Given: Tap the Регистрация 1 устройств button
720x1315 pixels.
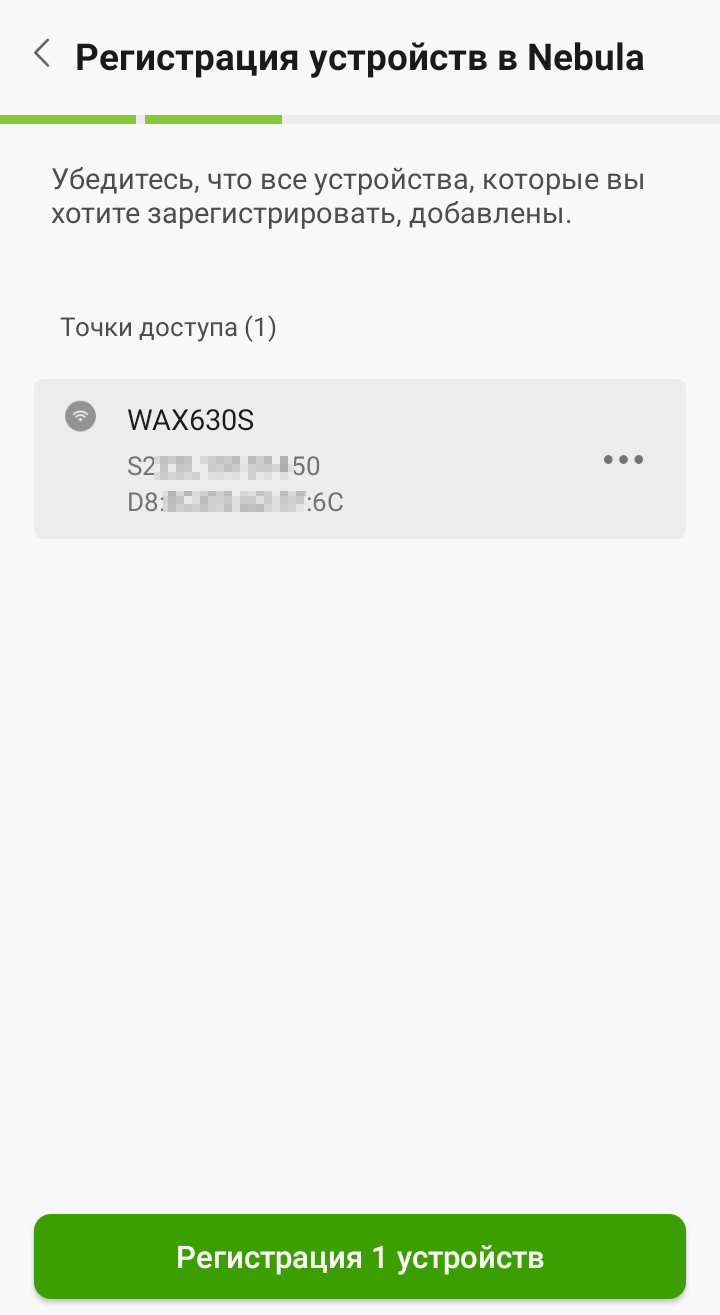Looking at the screenshot, I should [x=360, y=1256].
